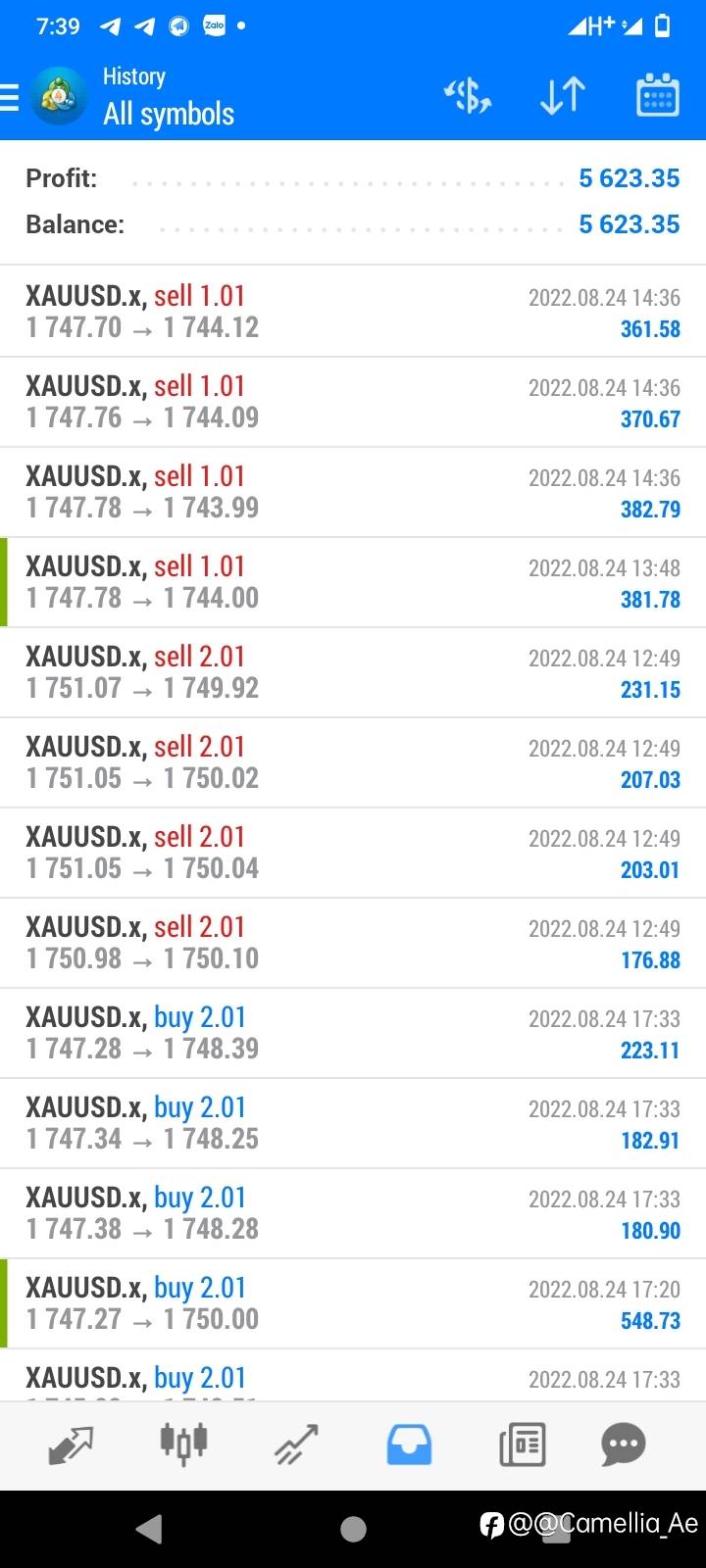The width and height of the screenshot is (706, 1568).
Task: Switch to the Quotes tab
Action: [x=71, y=1445]
